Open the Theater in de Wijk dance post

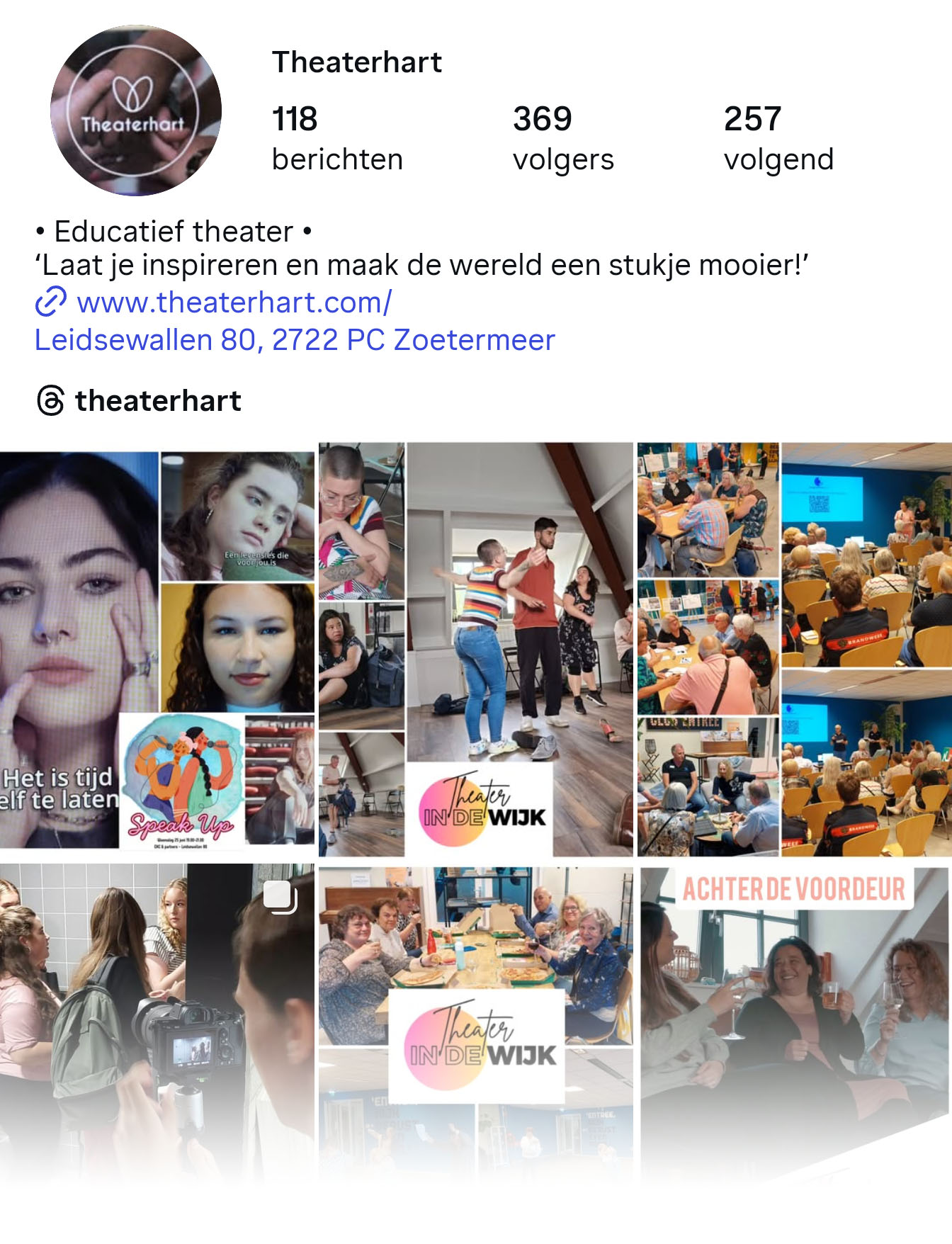coord(476,650)
